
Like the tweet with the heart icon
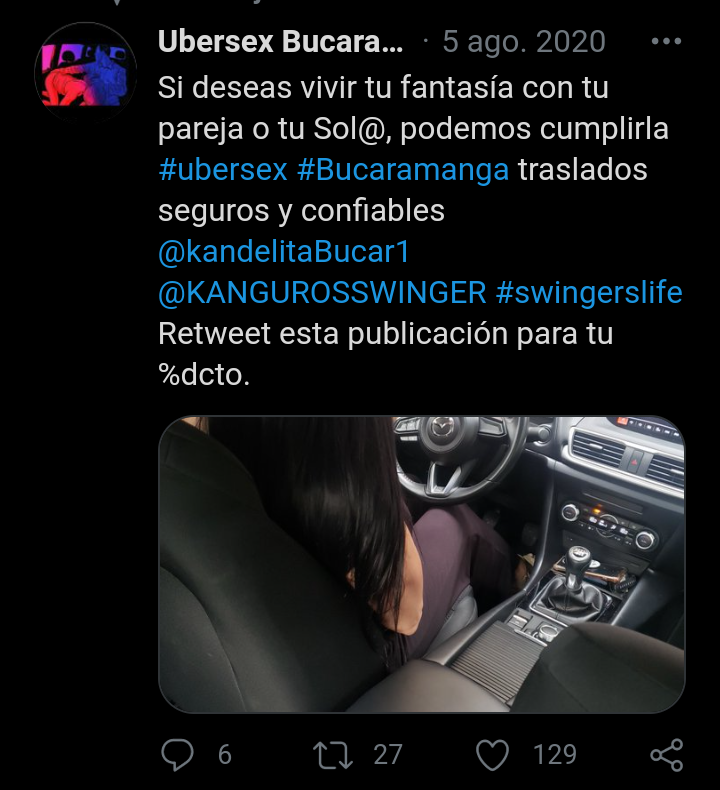point(492,754)
